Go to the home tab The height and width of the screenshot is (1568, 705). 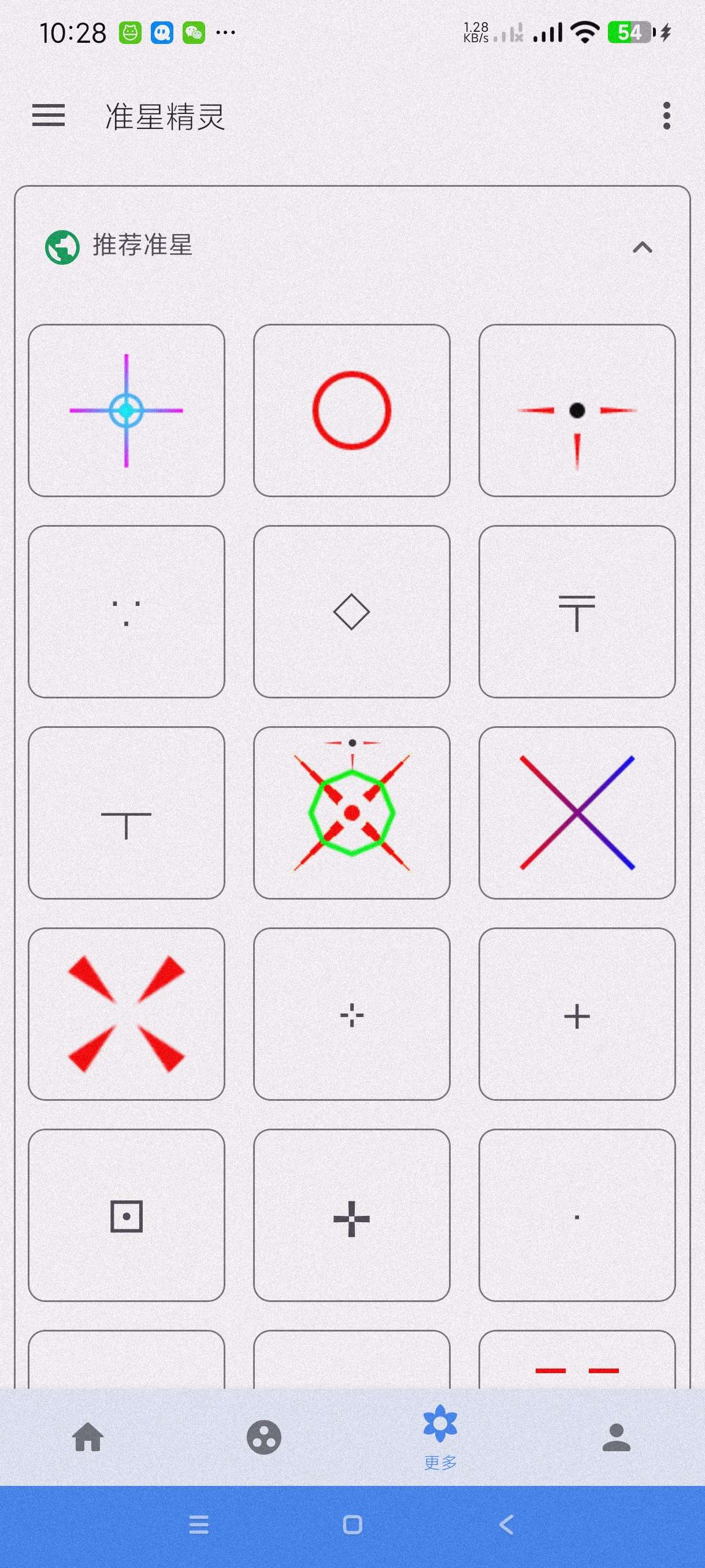(88, 1438)
